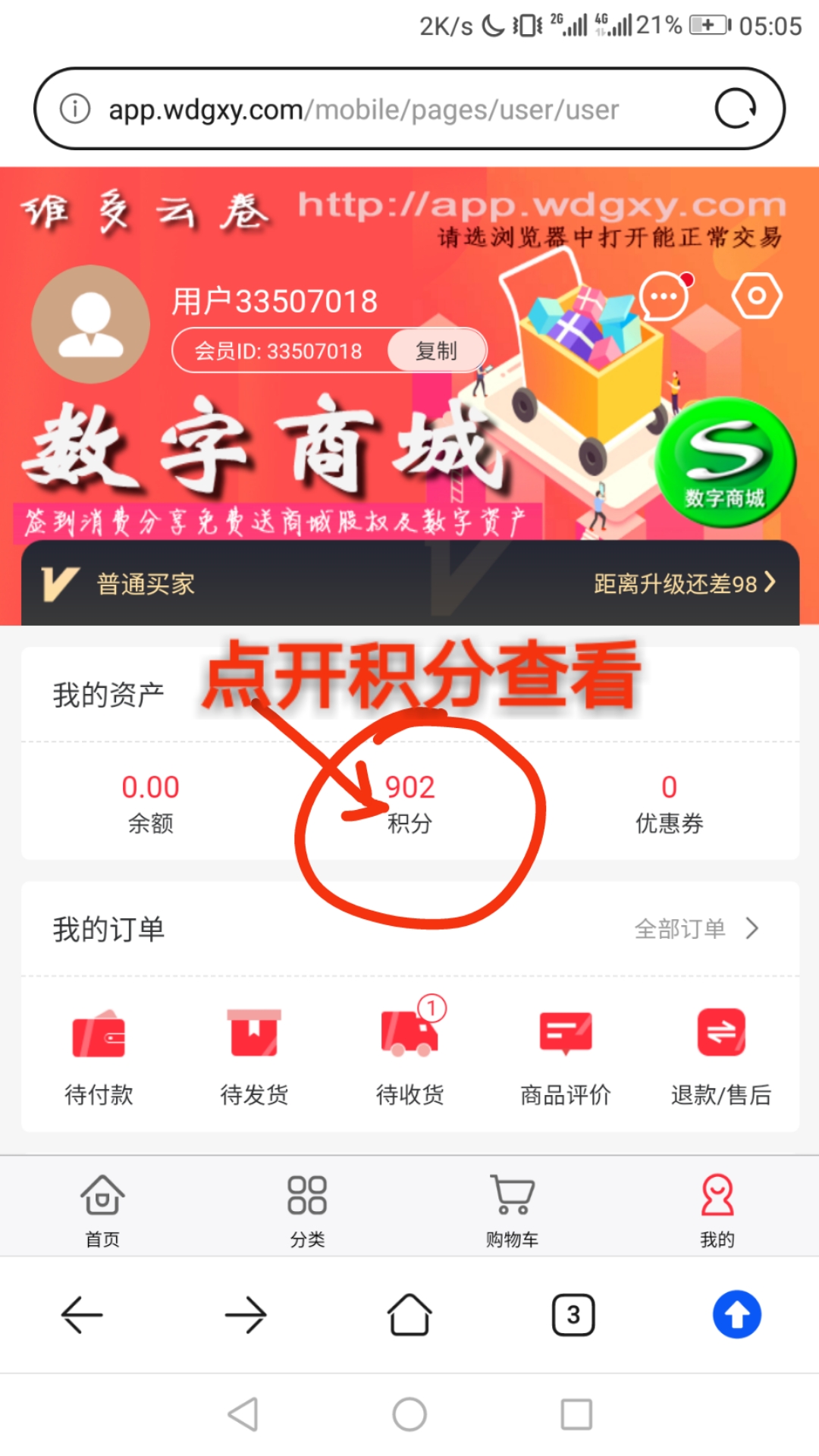819x1456 pixels.
Task: Open 待付款 pending payment orders
Action: [x=99, y=1054]
